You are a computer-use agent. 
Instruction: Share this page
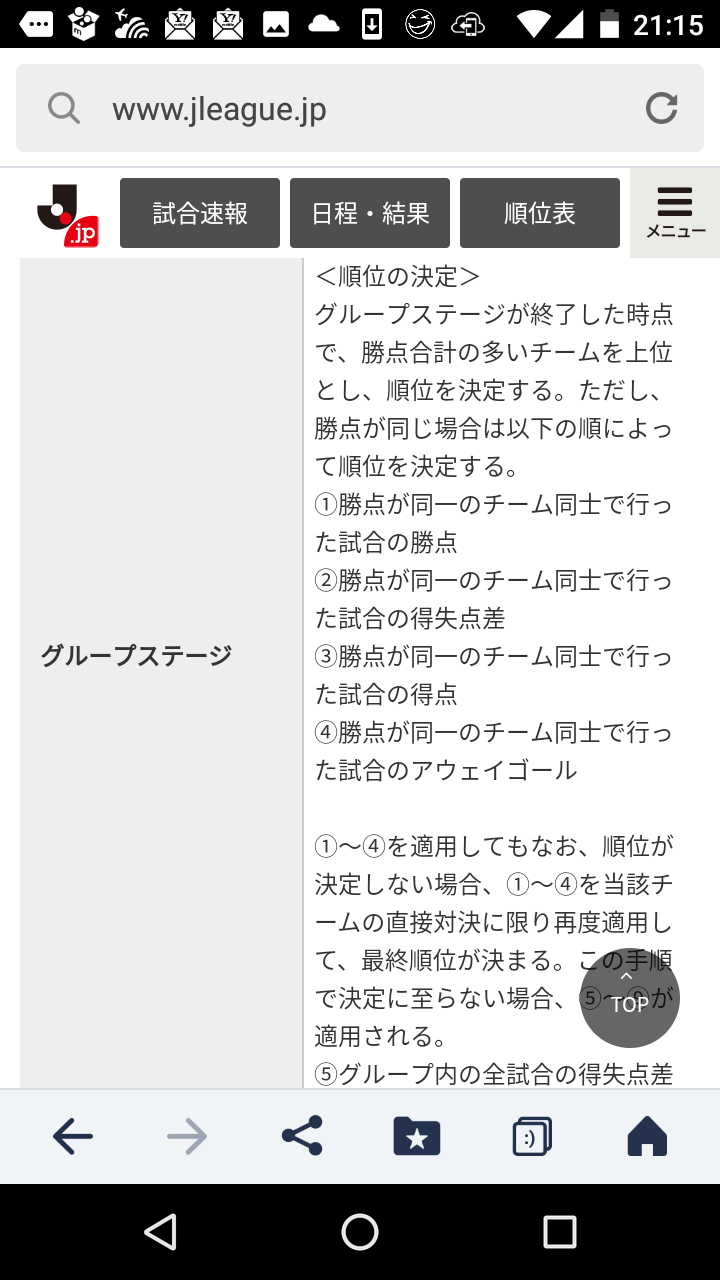pyautogui.click(x=302, y=1136)
